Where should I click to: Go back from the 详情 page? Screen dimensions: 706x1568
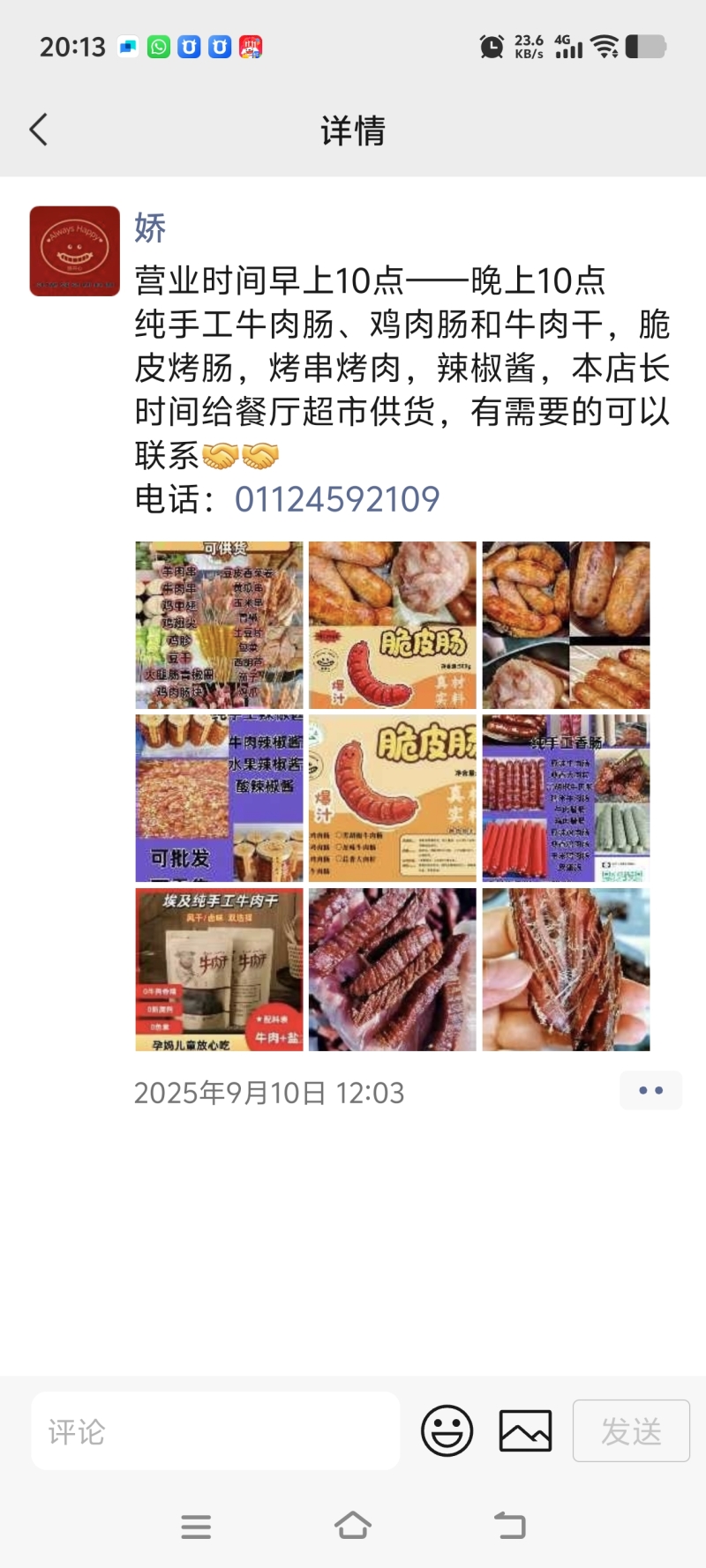[39, 130]
